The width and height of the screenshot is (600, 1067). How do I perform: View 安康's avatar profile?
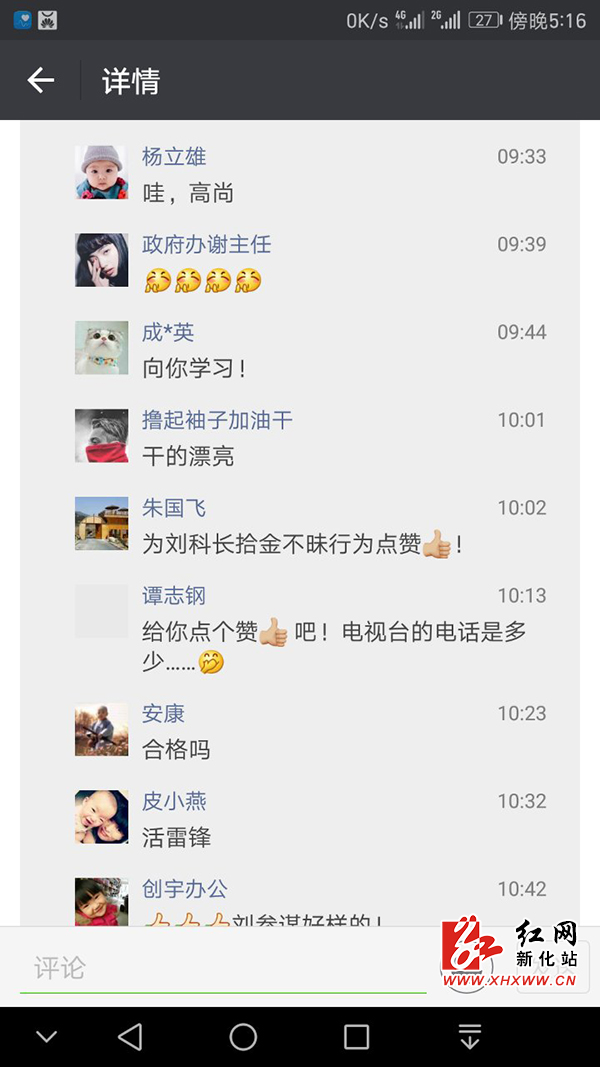tap(102, 730)
